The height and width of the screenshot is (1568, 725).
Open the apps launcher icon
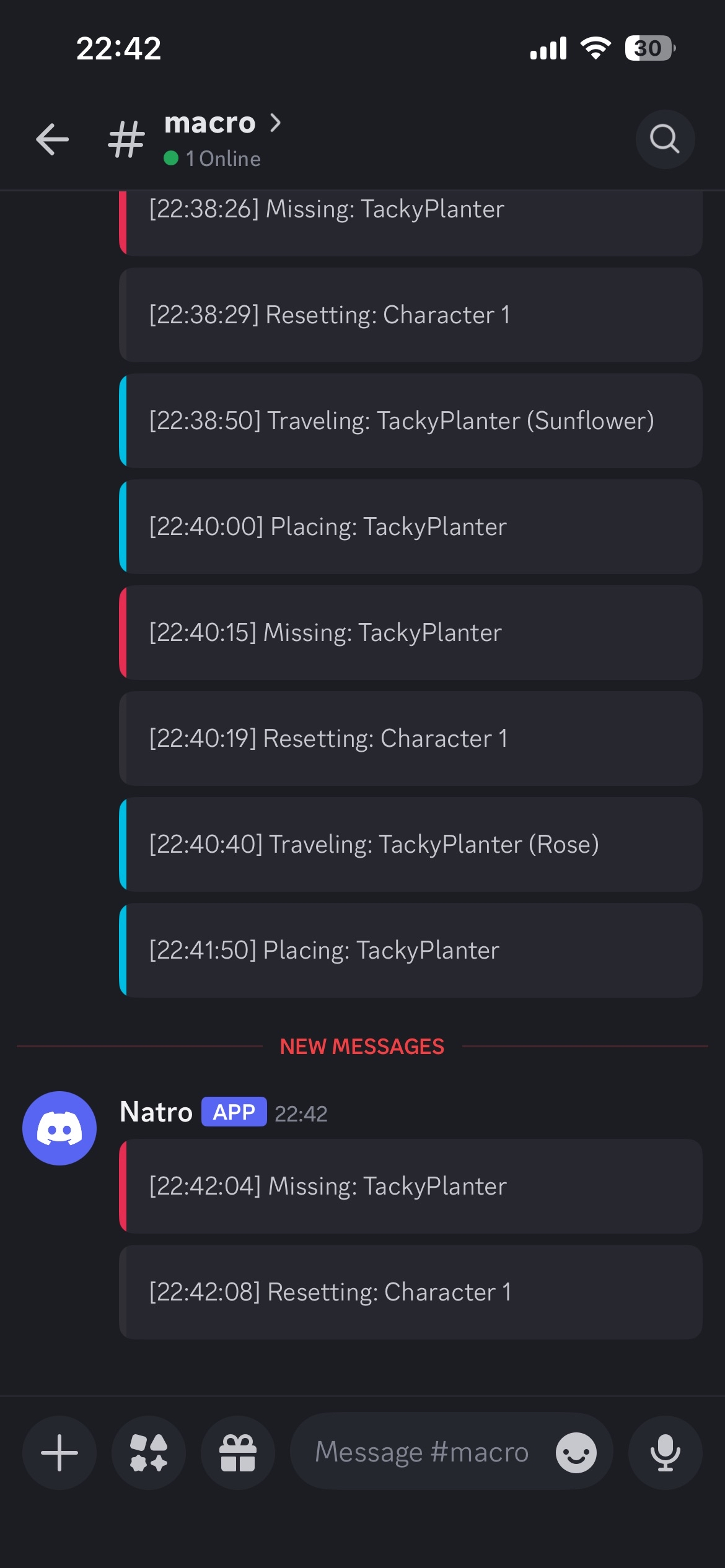(149, 1452)
